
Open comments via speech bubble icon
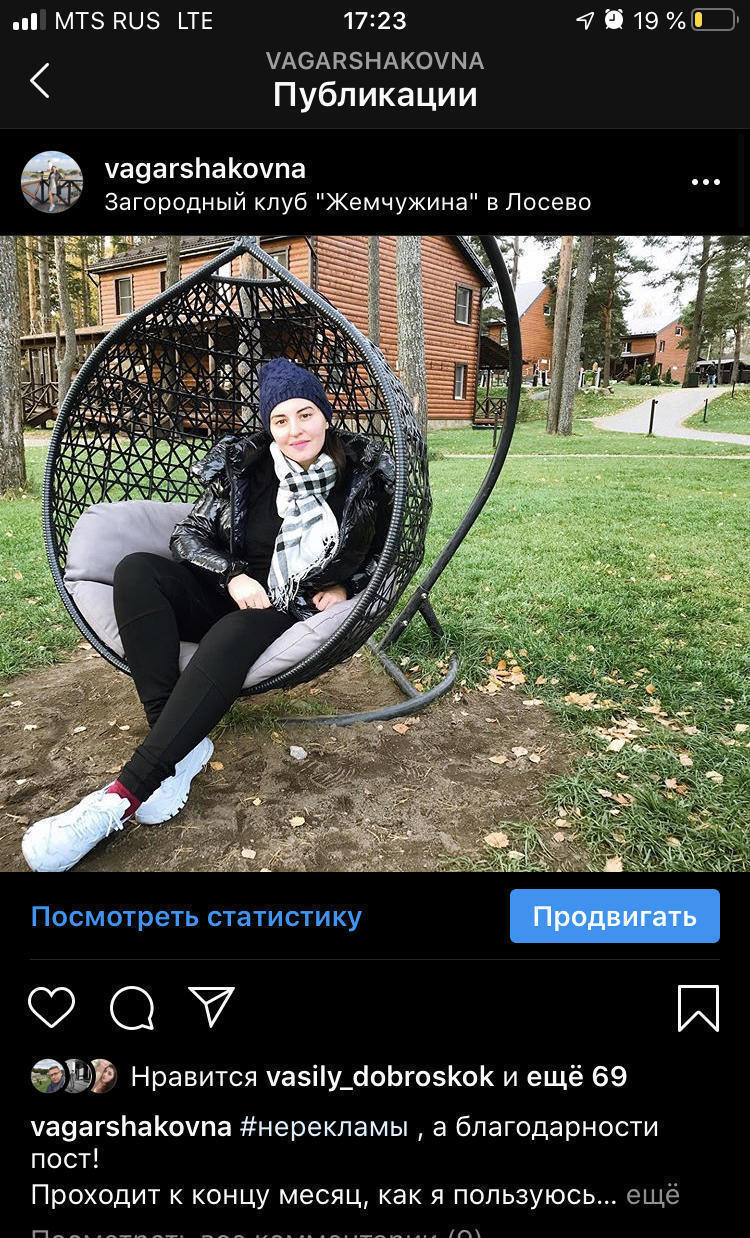pos(132,1007)
